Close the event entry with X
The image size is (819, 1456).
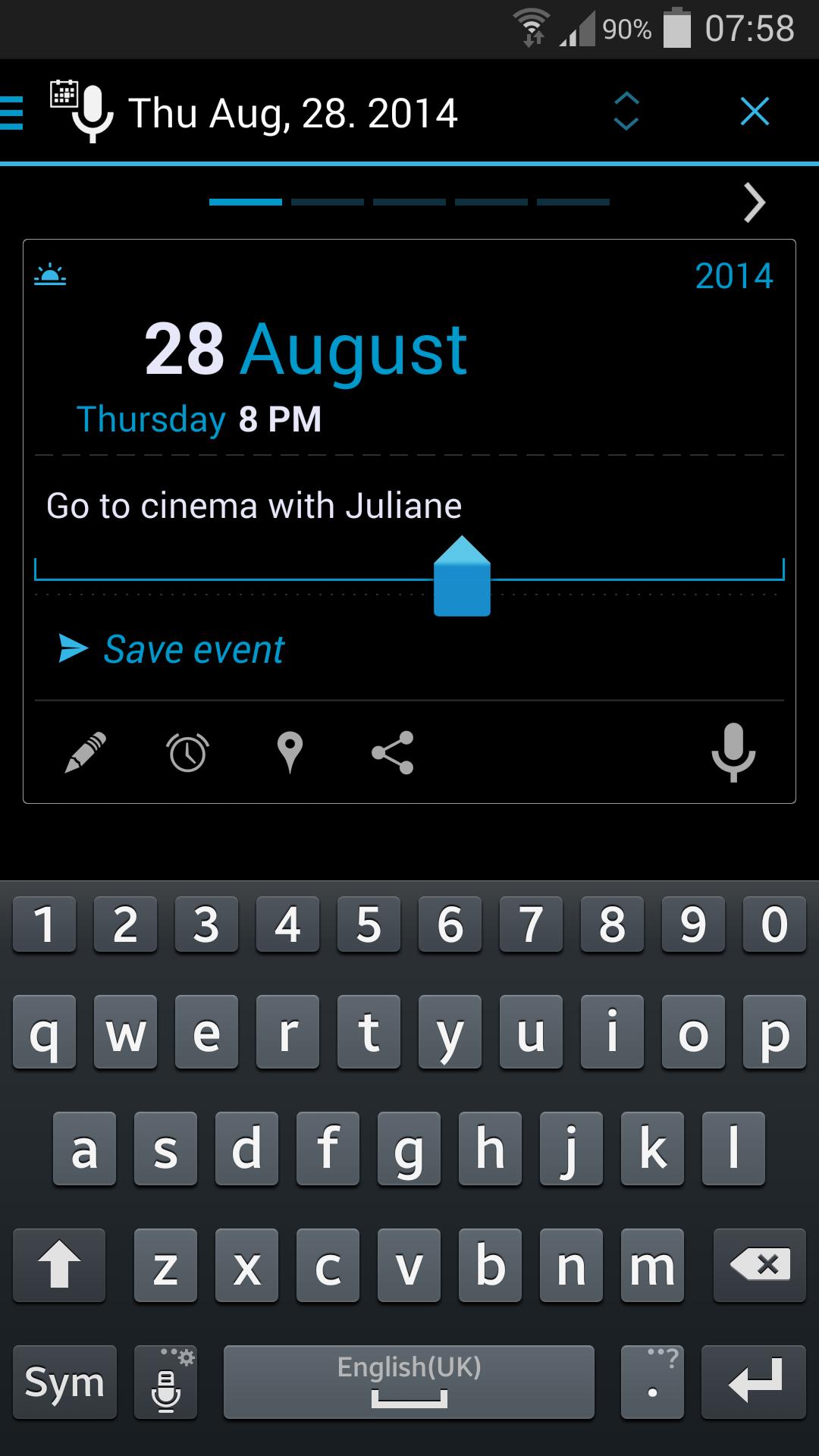[755, 111]
